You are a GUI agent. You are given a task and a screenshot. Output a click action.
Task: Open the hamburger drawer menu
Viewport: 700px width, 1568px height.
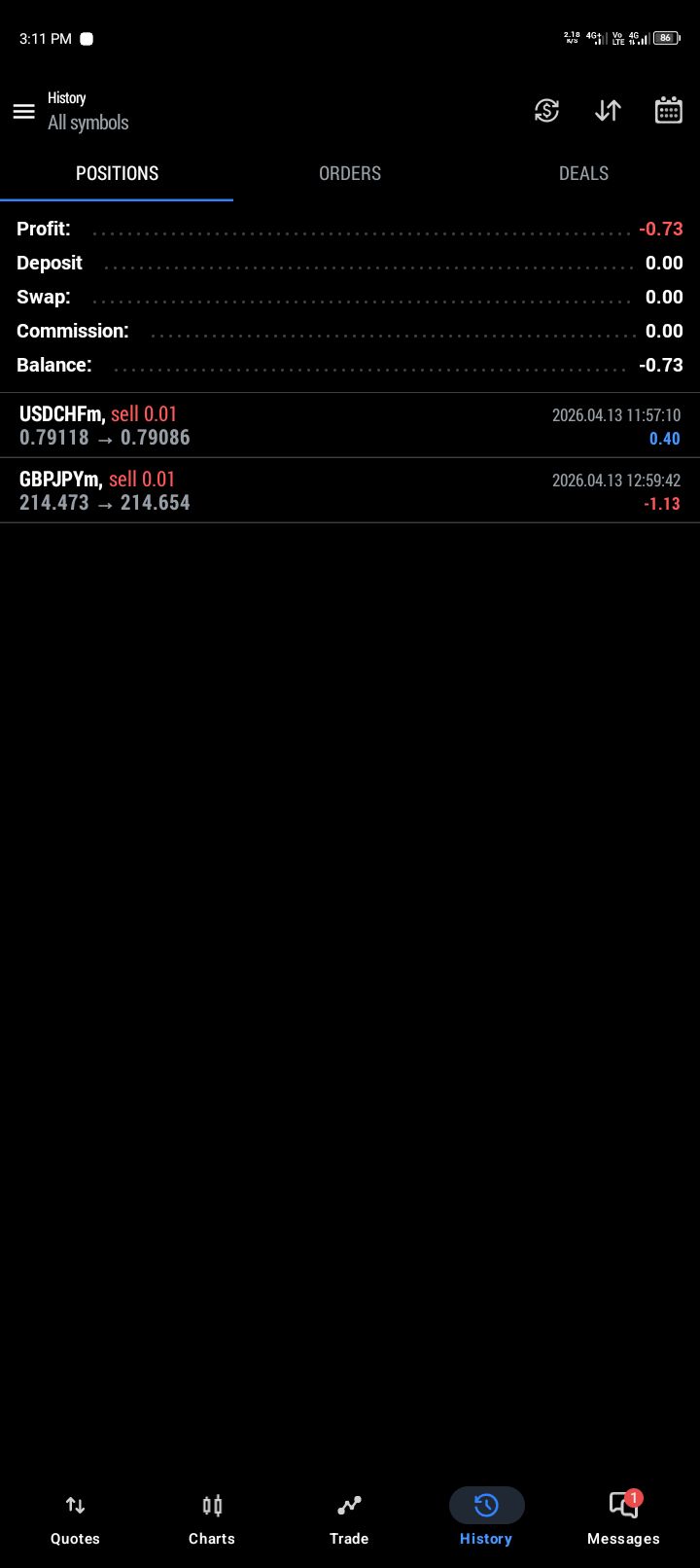coord(24,111)
